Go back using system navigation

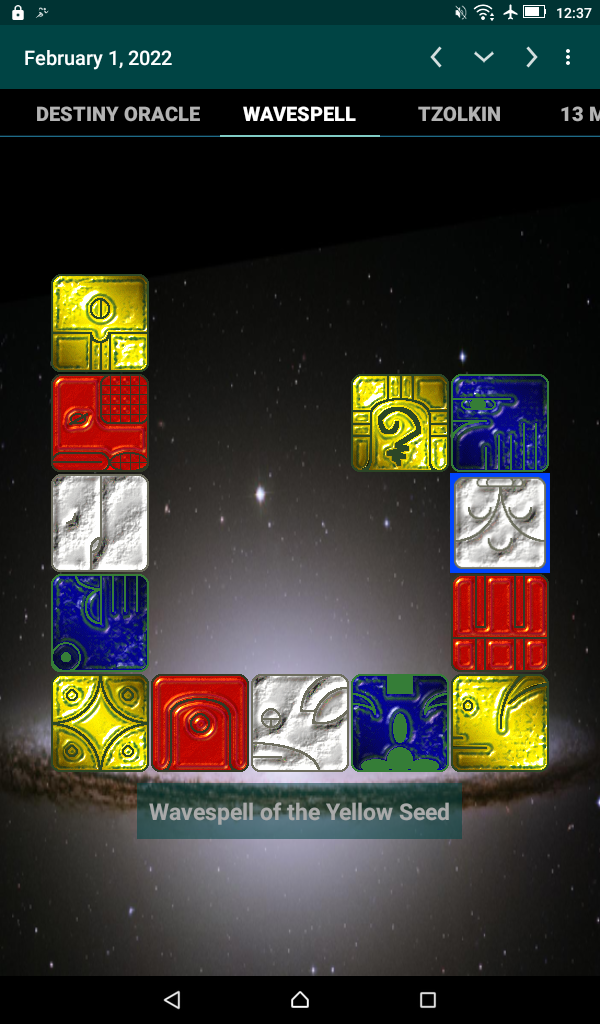coord(172,999)
